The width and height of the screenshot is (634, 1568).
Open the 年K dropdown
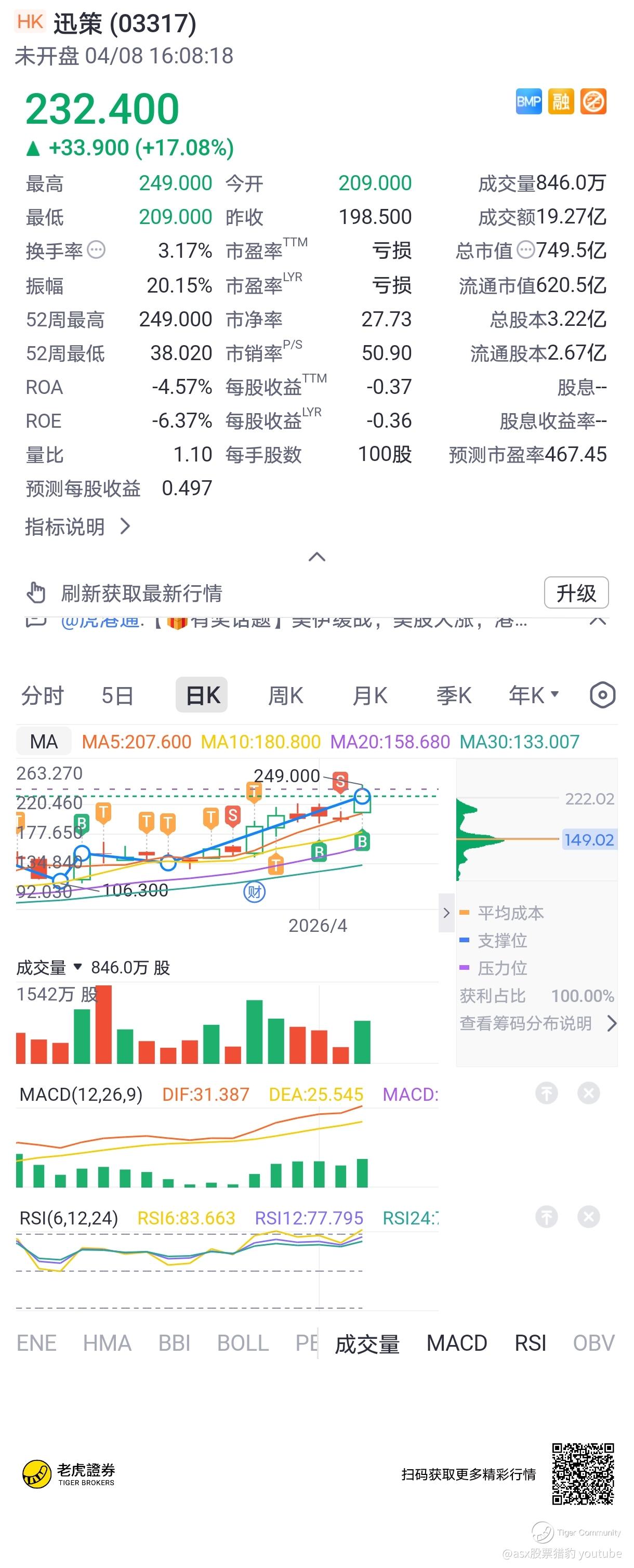pyautogui.click(x=534, y=694)
